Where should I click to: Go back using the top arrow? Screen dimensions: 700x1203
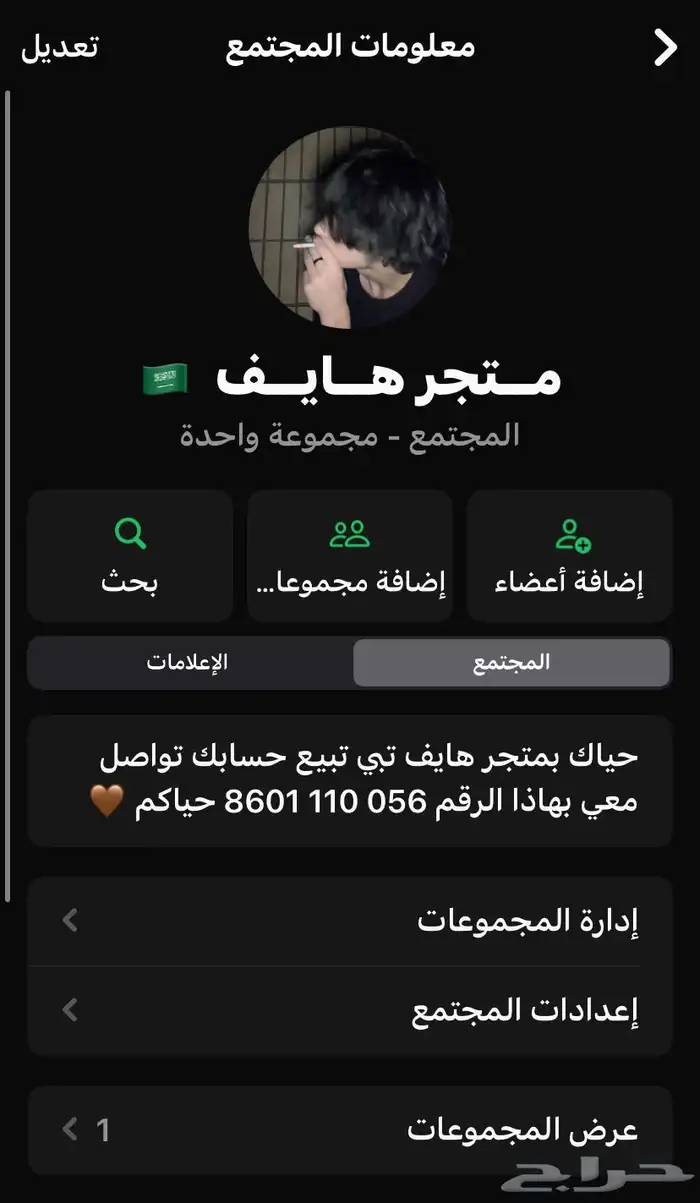[665, 47]
